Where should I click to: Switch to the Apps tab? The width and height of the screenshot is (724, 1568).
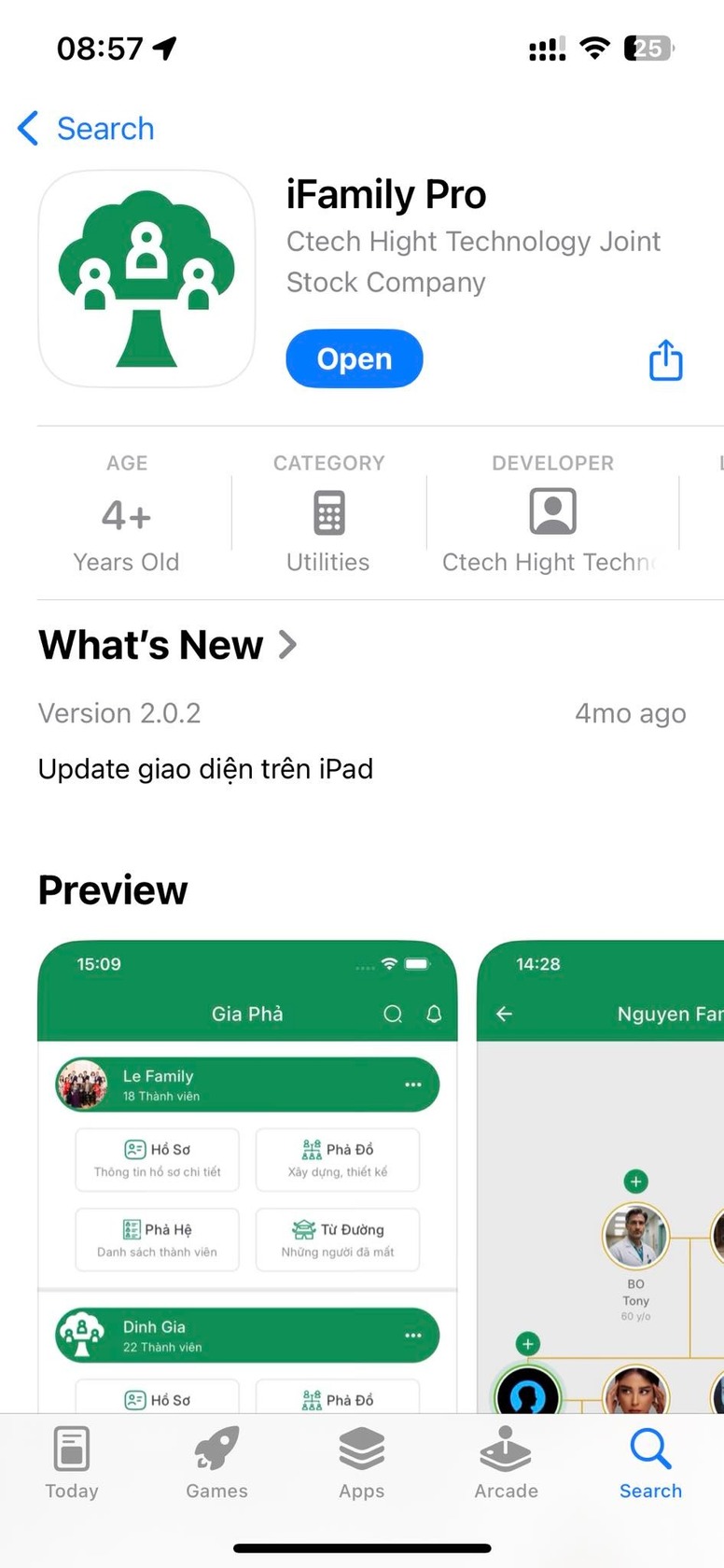362,1463
